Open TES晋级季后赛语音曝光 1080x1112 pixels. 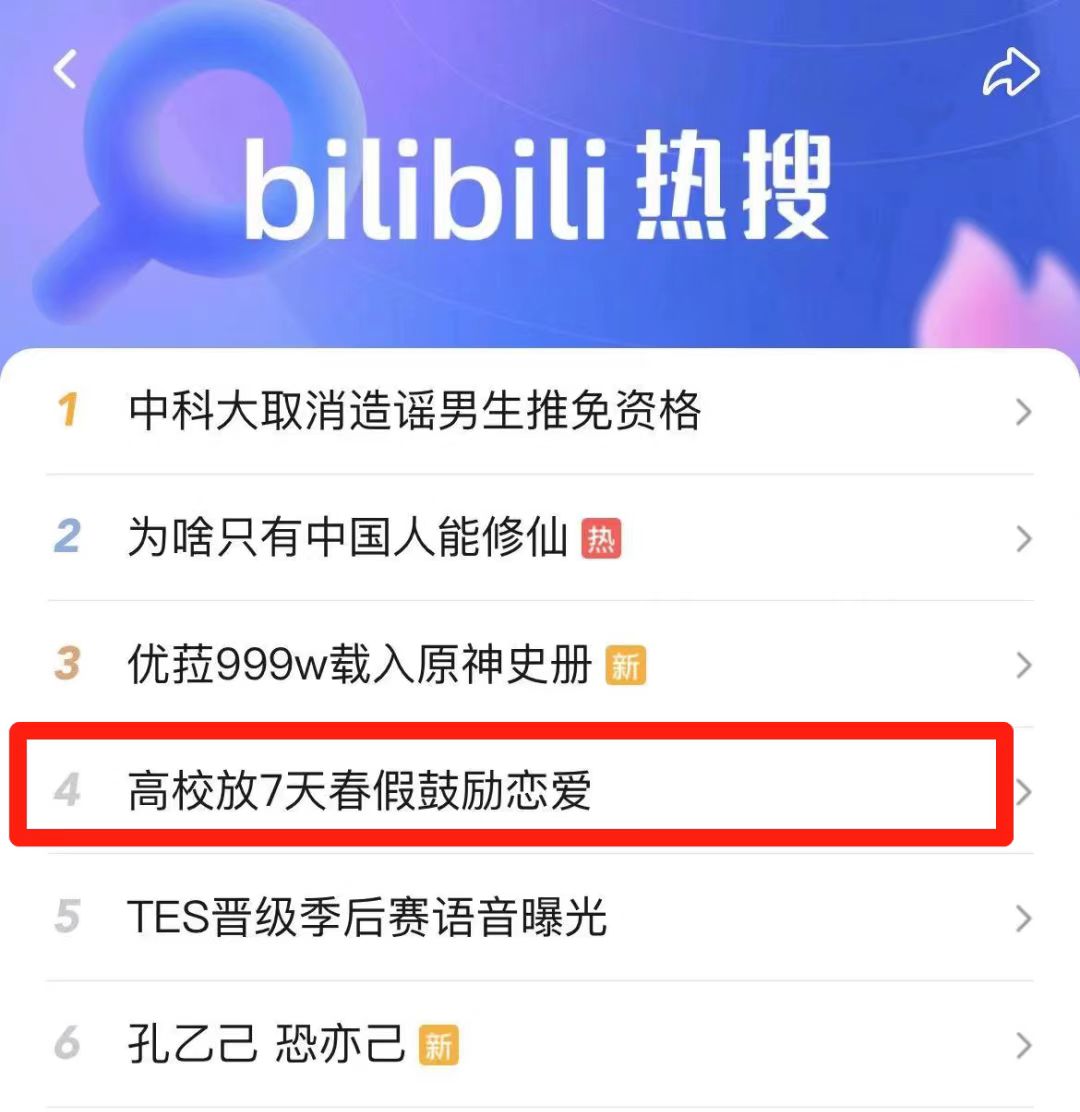click(x=367, y=918)
